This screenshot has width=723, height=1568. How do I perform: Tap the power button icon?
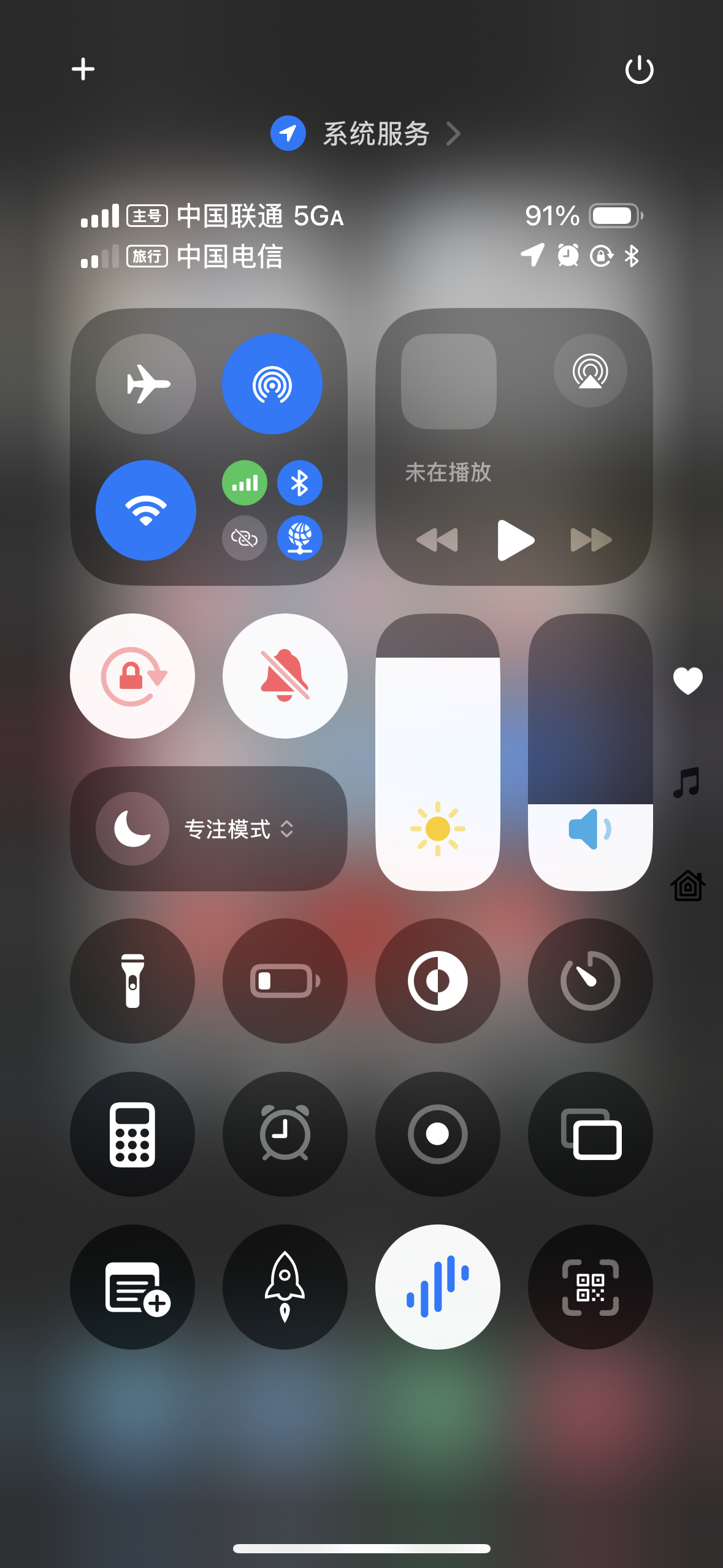coord(639,69)
